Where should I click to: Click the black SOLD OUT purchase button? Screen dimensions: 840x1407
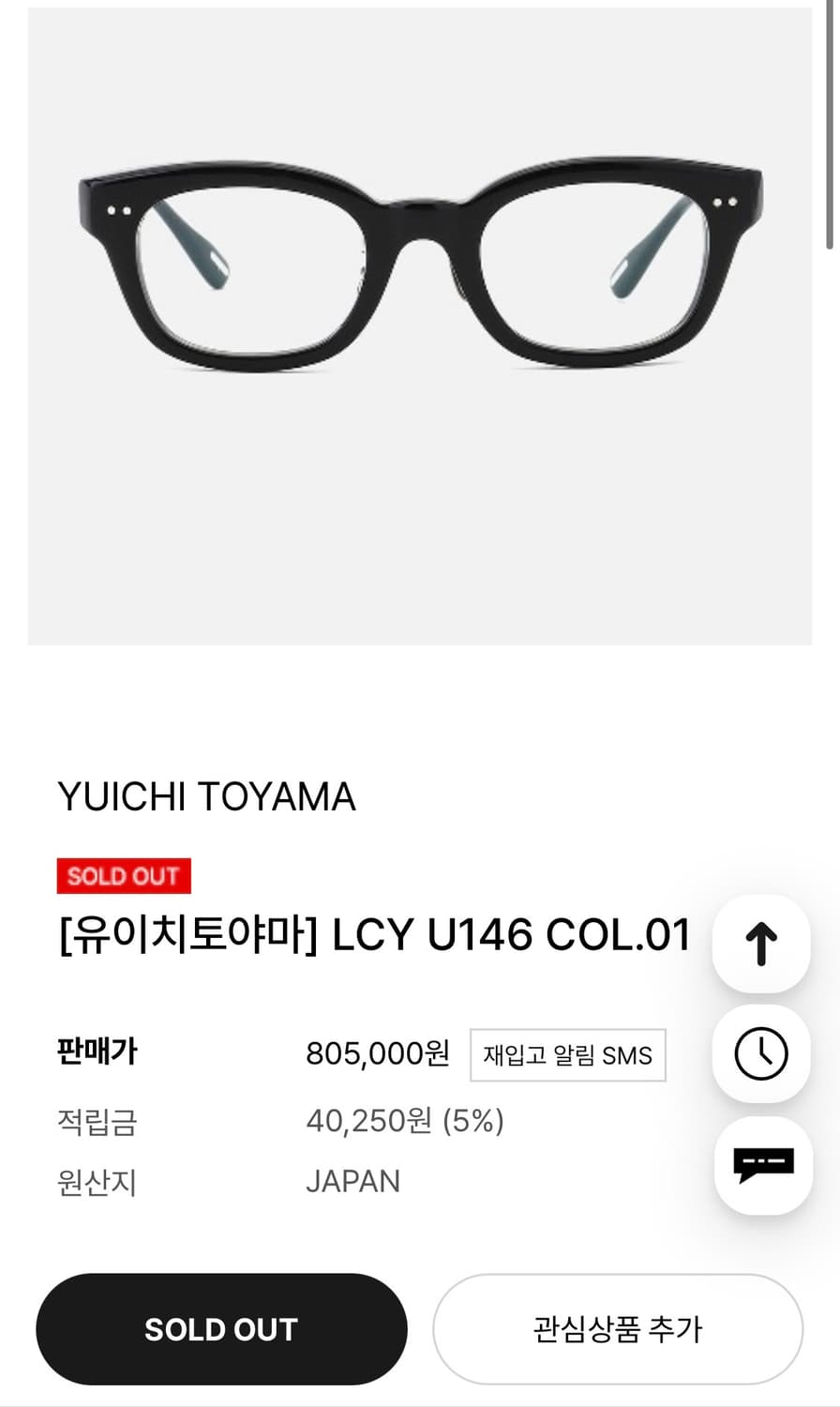[x=221, y=1328]
